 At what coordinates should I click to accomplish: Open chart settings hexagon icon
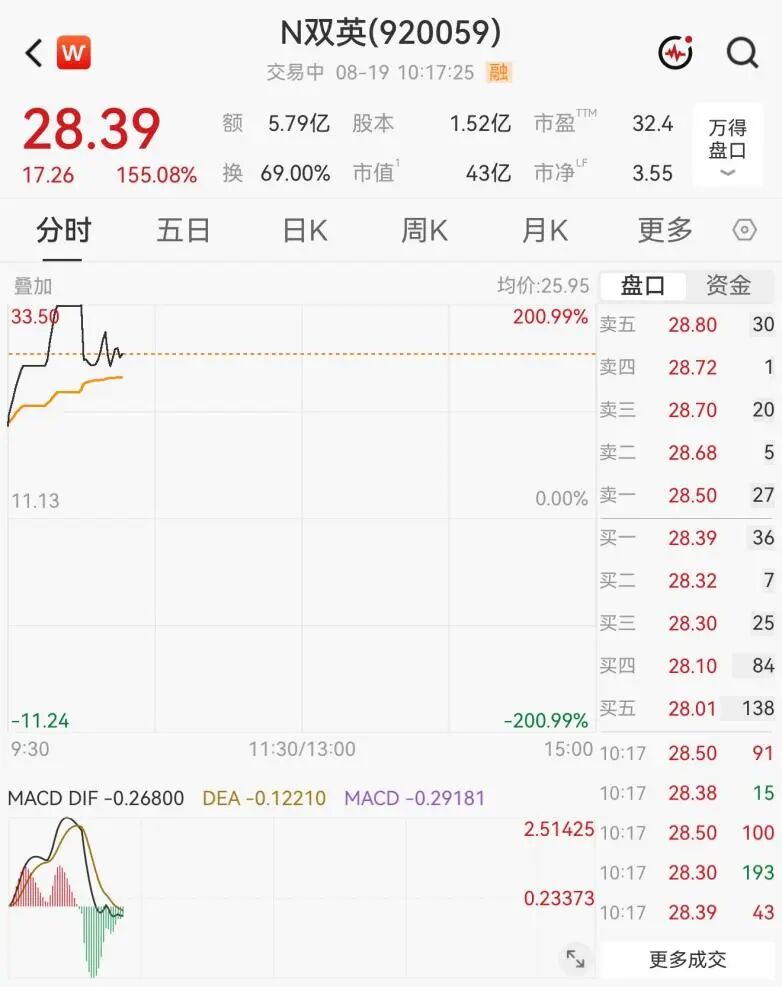[x=744, y=230]
